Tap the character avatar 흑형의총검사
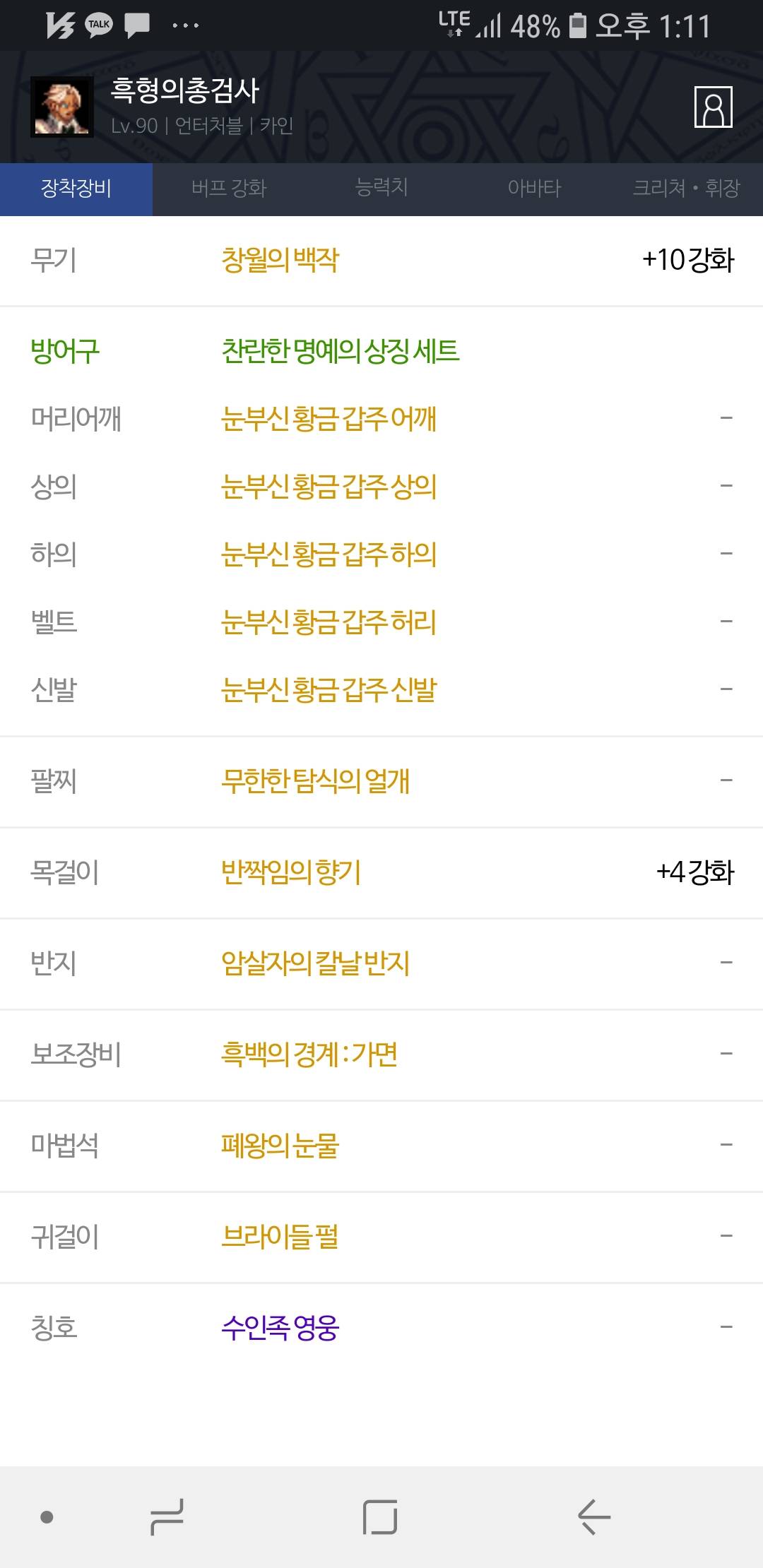The image size is (763, 1568). (62, 107)
